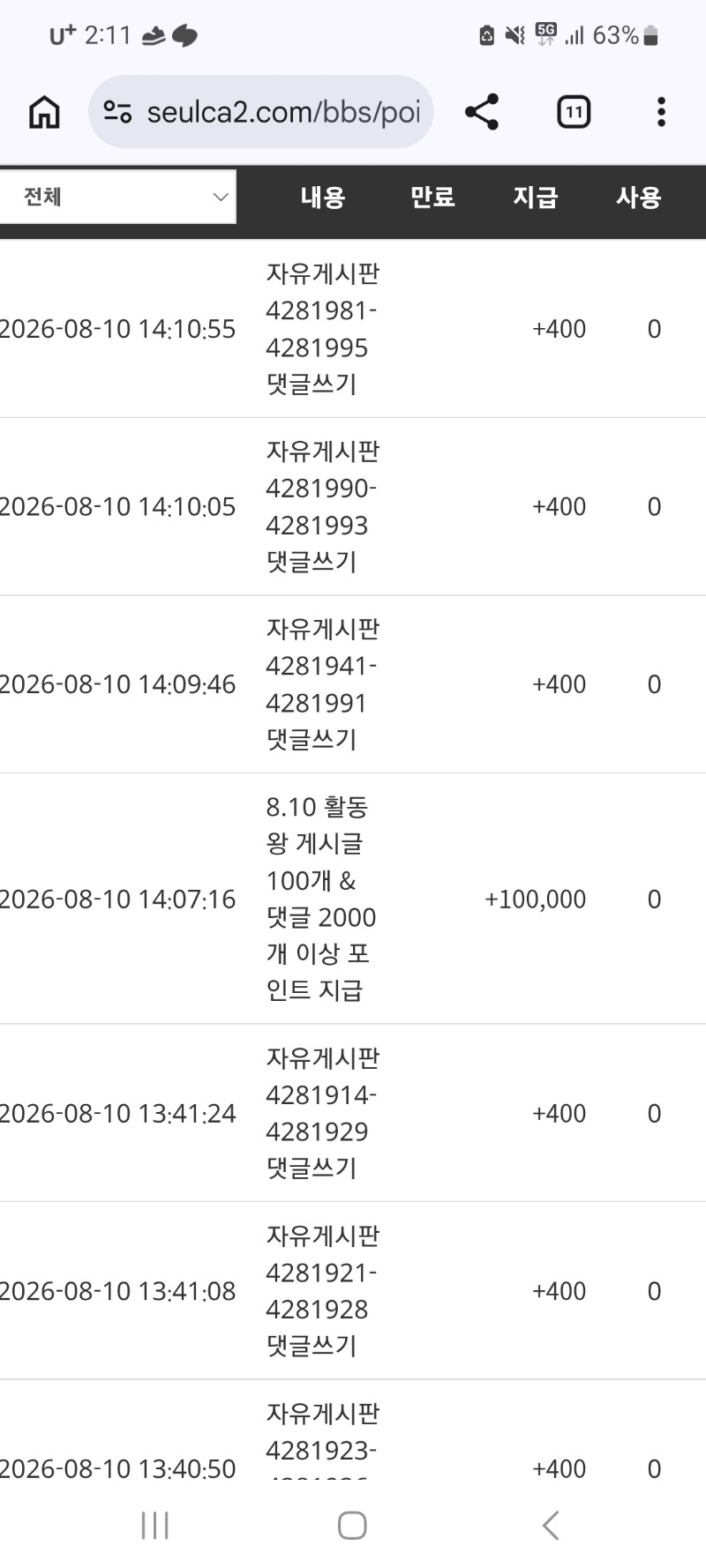Open the tab switcher showing 11 tabs
This screenshot has height=1568, width=706.
(x=574, y=112)
